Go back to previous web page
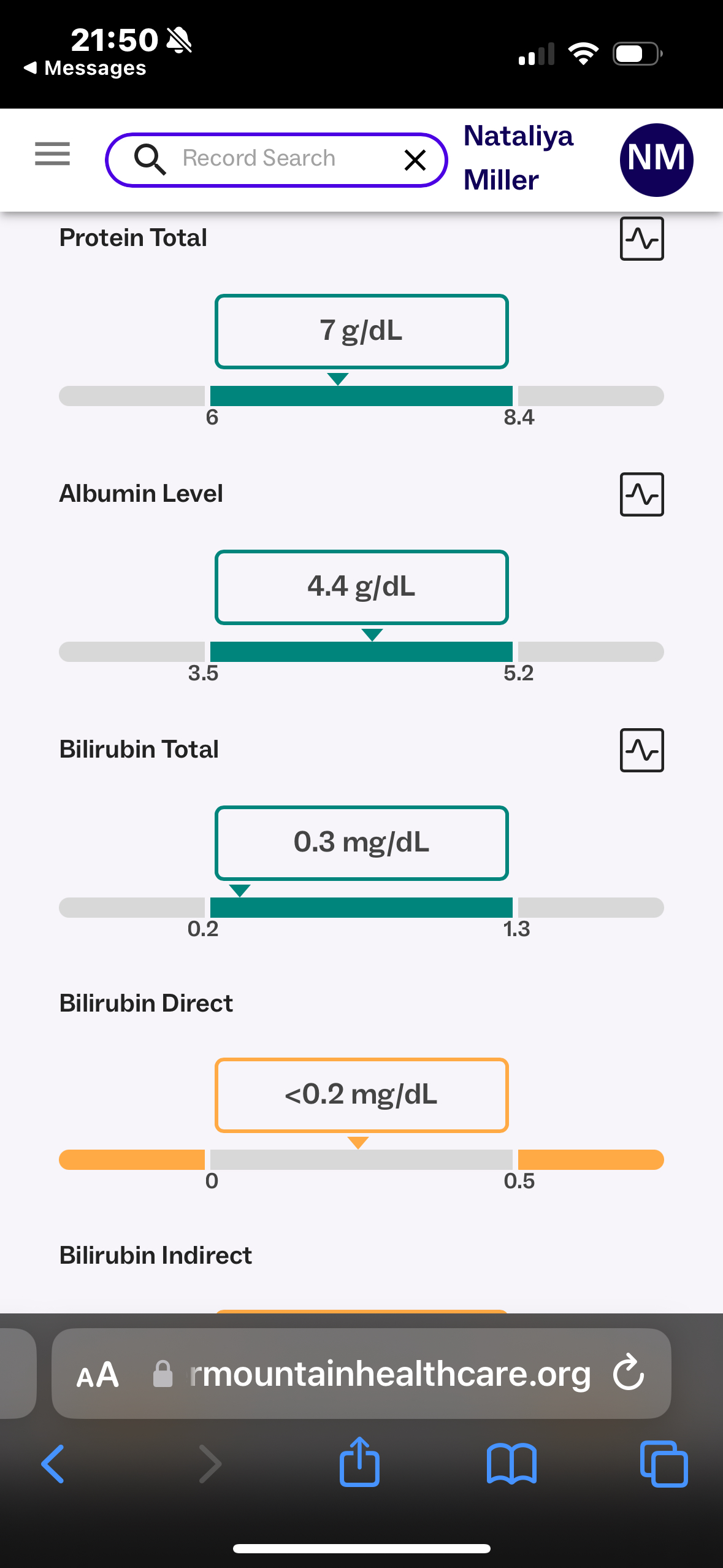The image size is (723, 1568). (53, 1464)
